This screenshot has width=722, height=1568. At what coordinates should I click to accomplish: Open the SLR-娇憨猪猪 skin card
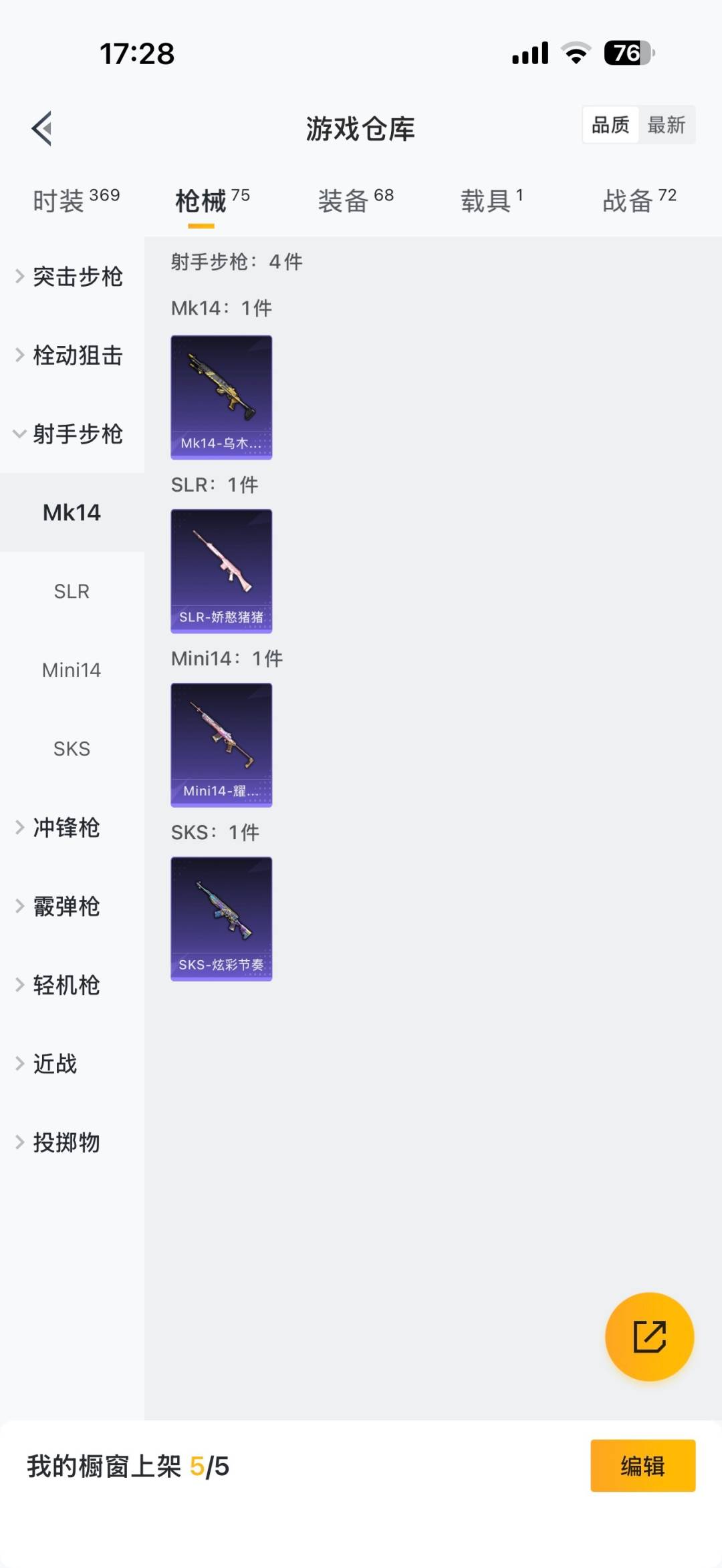[221, 571]
